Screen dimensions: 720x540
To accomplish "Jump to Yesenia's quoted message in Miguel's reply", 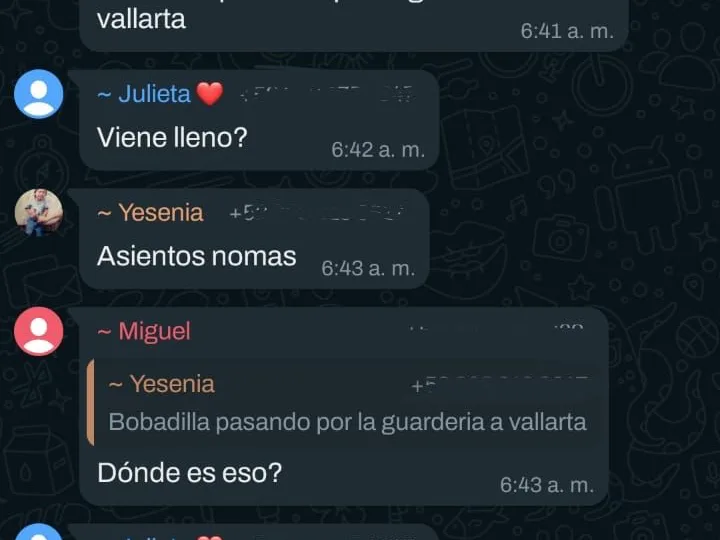I will tap(345, 403).
